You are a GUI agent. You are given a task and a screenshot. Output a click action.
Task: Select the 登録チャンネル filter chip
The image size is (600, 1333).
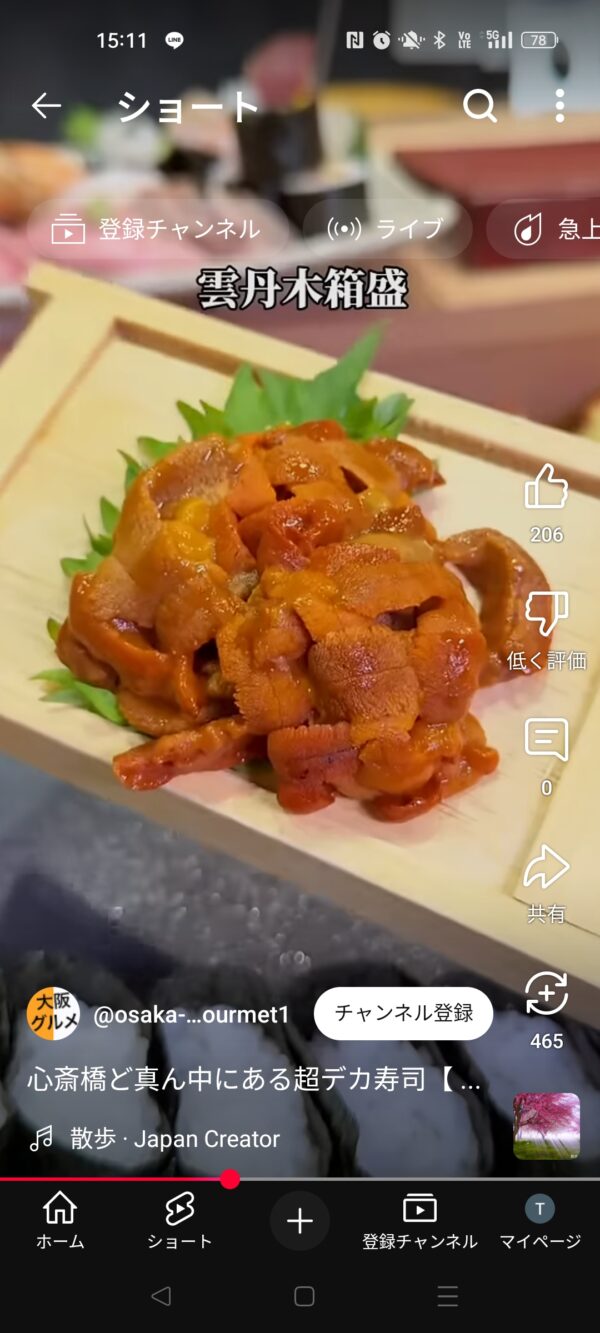click(157, 229)
